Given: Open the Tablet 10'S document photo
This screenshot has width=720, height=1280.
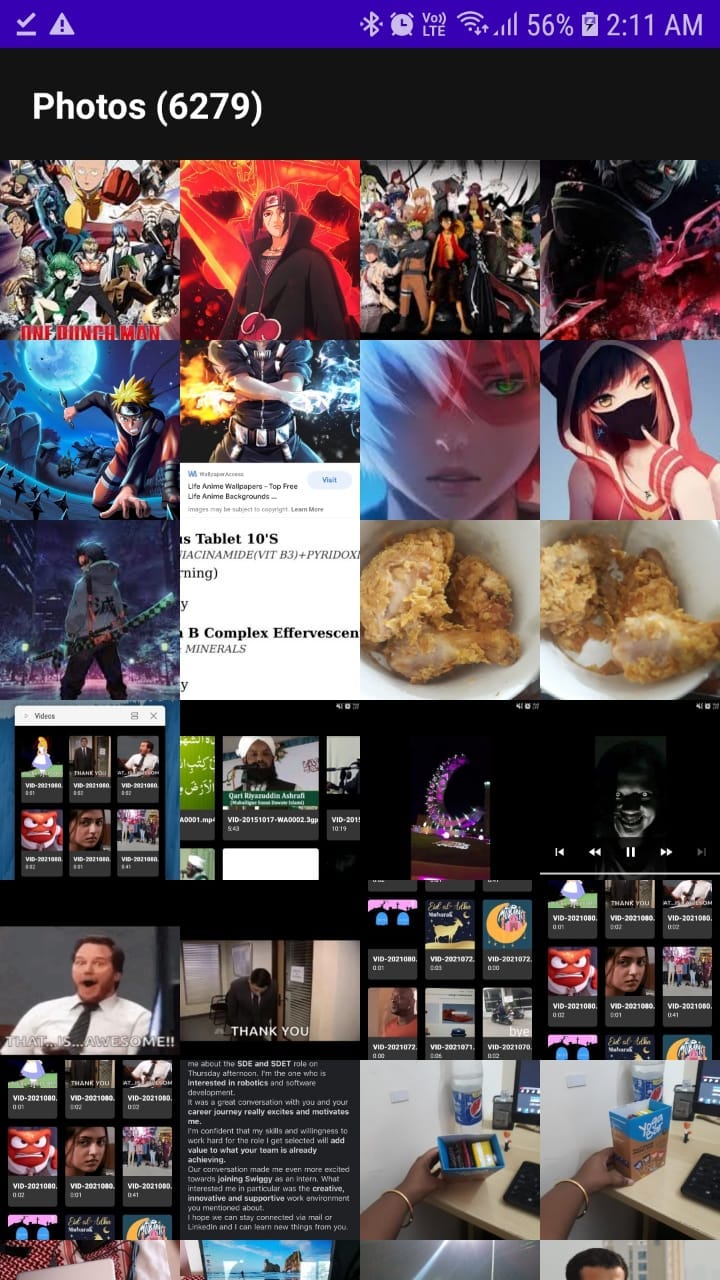Looking at the screenshot, I should coord(269,609).
